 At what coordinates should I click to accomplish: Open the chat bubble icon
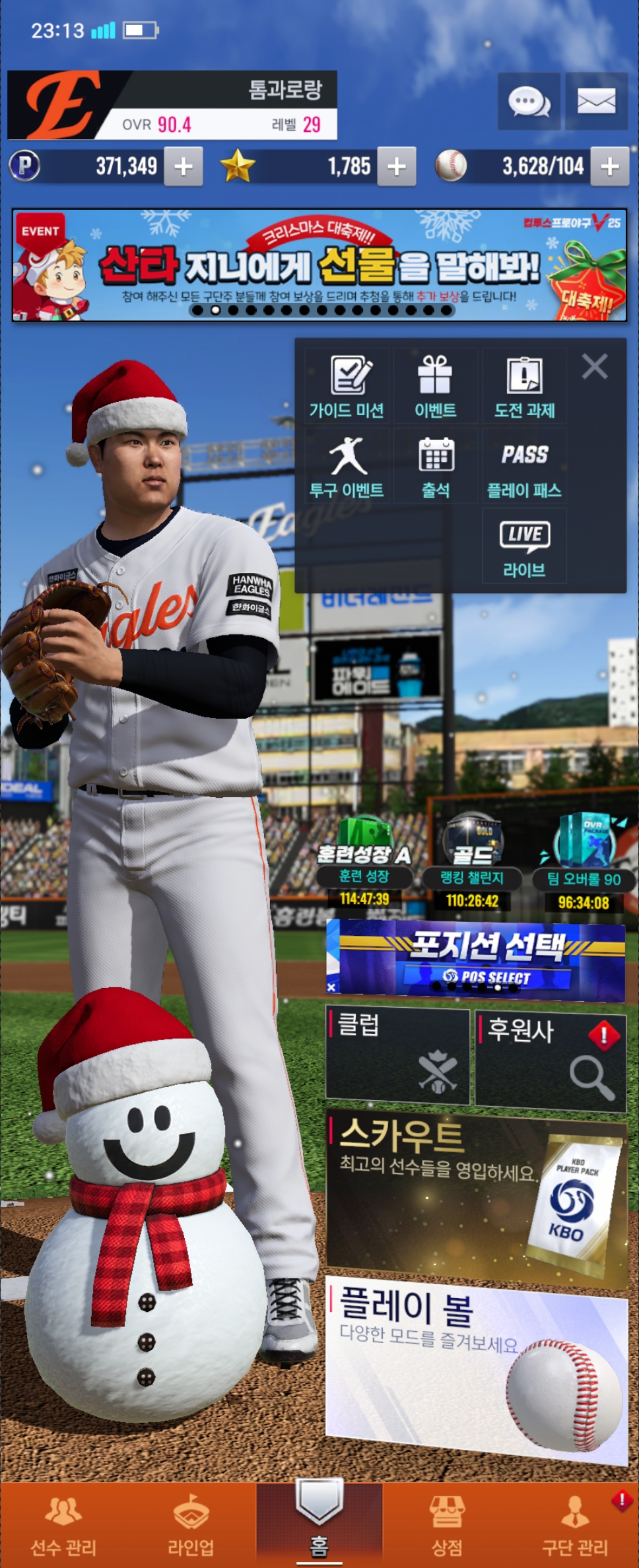pyautogui.click(x=529, y=102)
